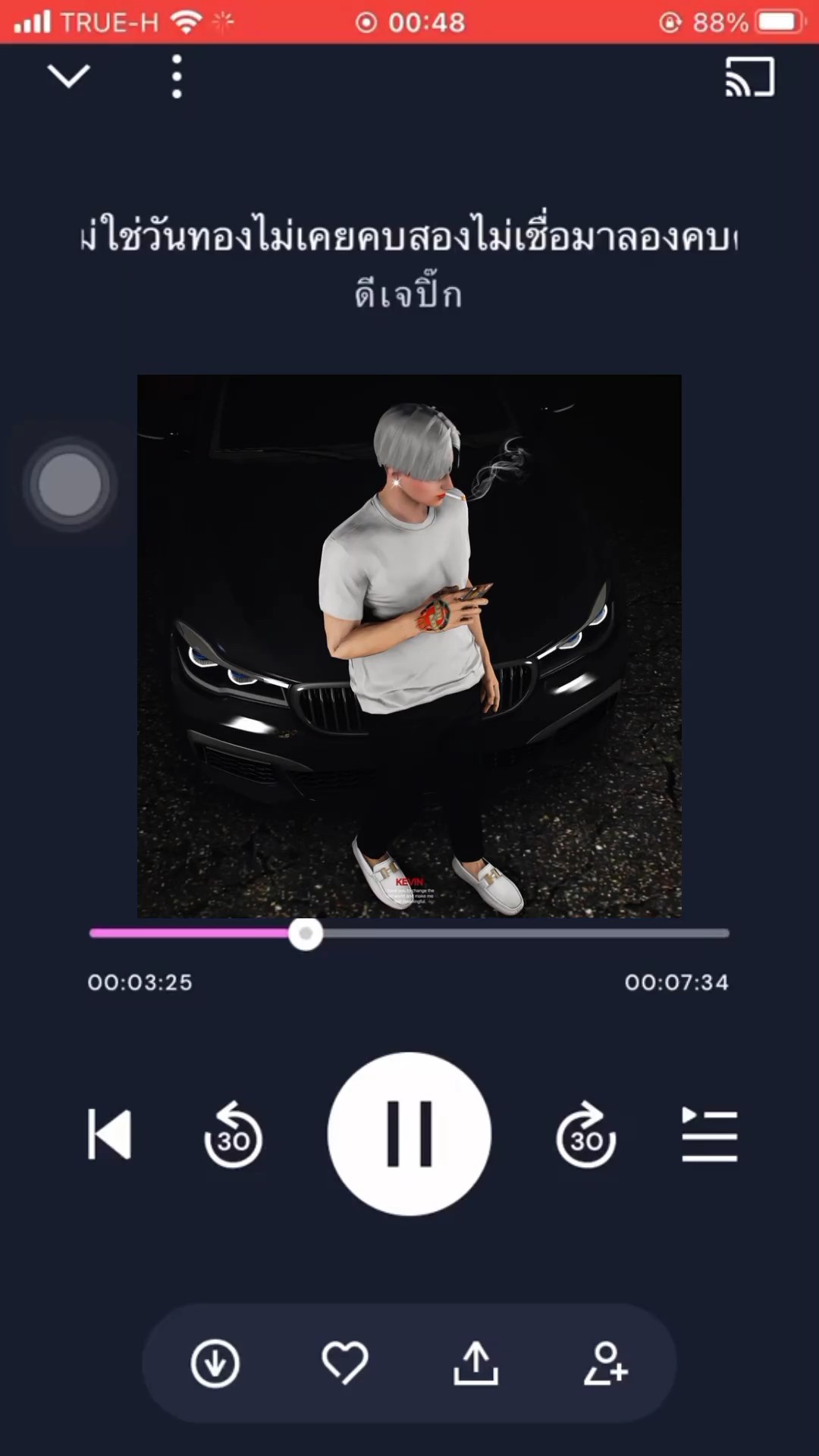This screenshot has height=1456, width=819.
Task: Tap the floating AssistiveTouch button
Action: (70, 484)
